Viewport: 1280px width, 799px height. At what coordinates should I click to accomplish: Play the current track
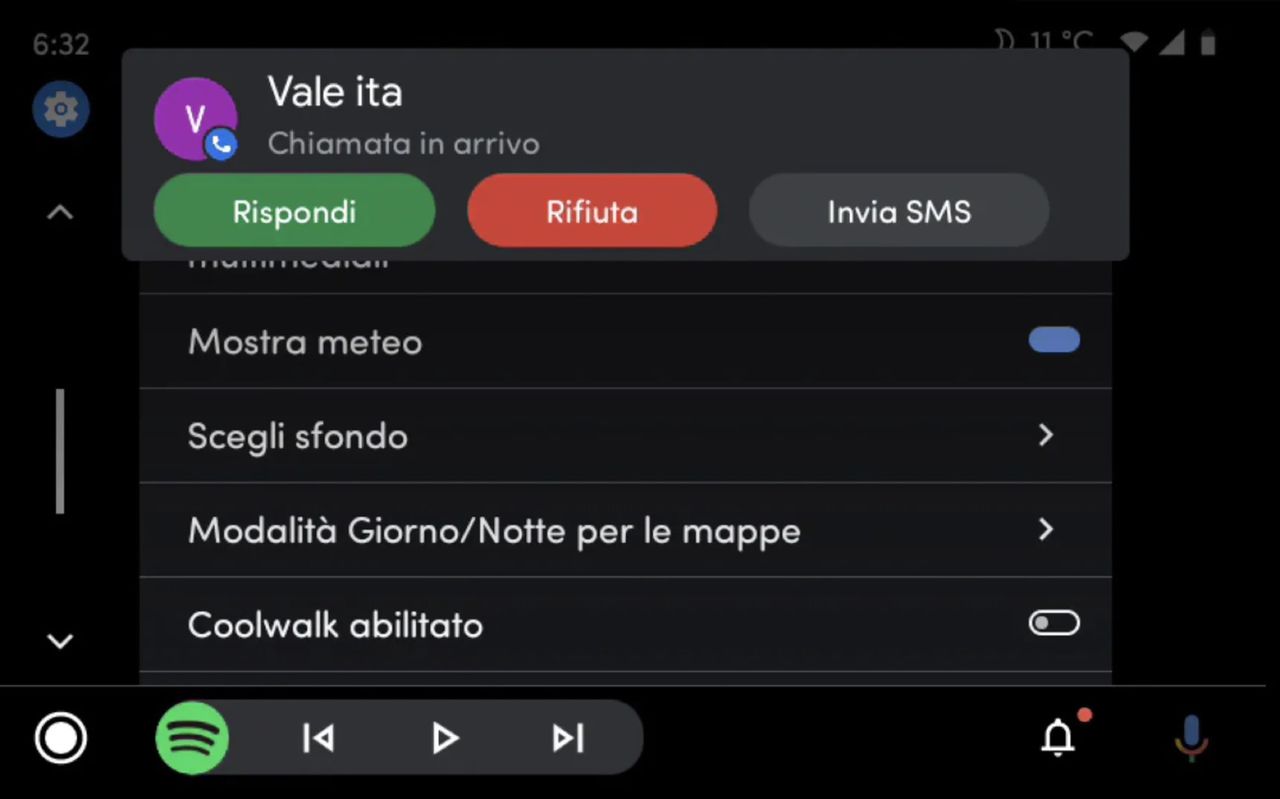click(444, 738)
